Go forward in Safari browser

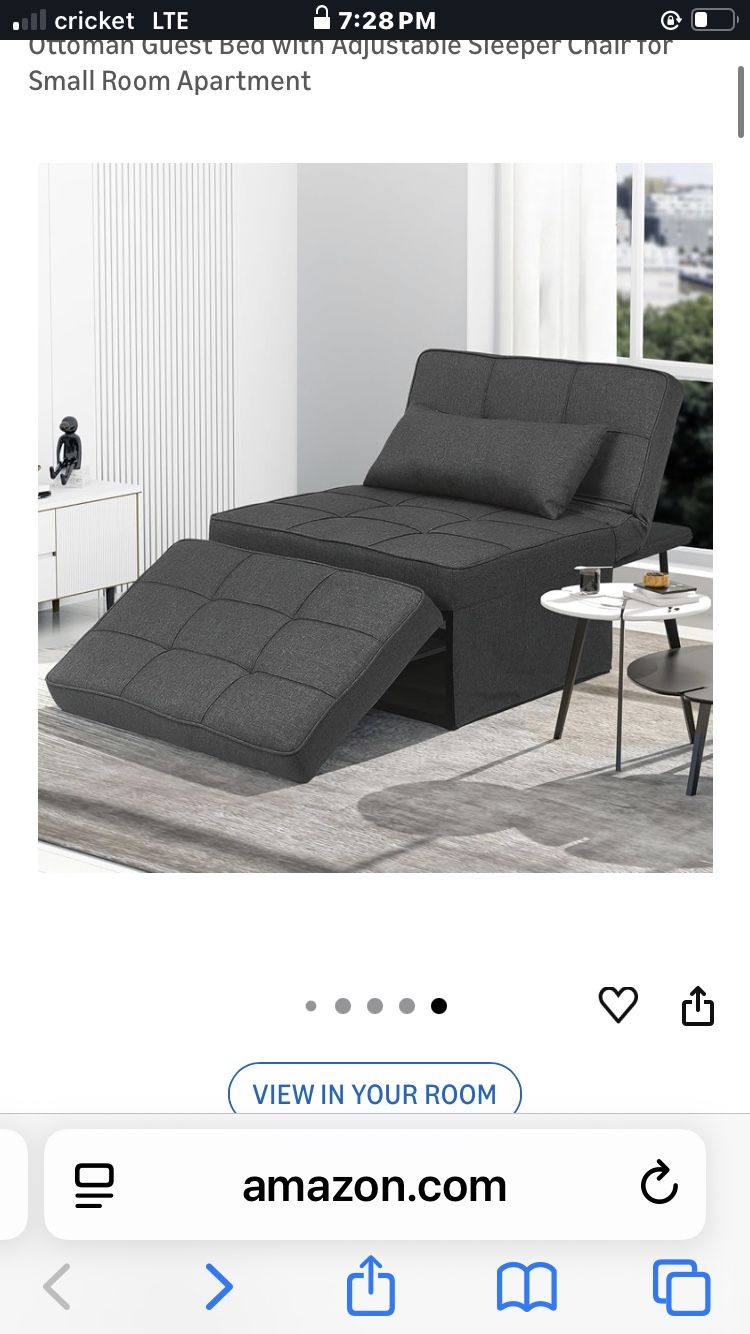pos(218,1286)
